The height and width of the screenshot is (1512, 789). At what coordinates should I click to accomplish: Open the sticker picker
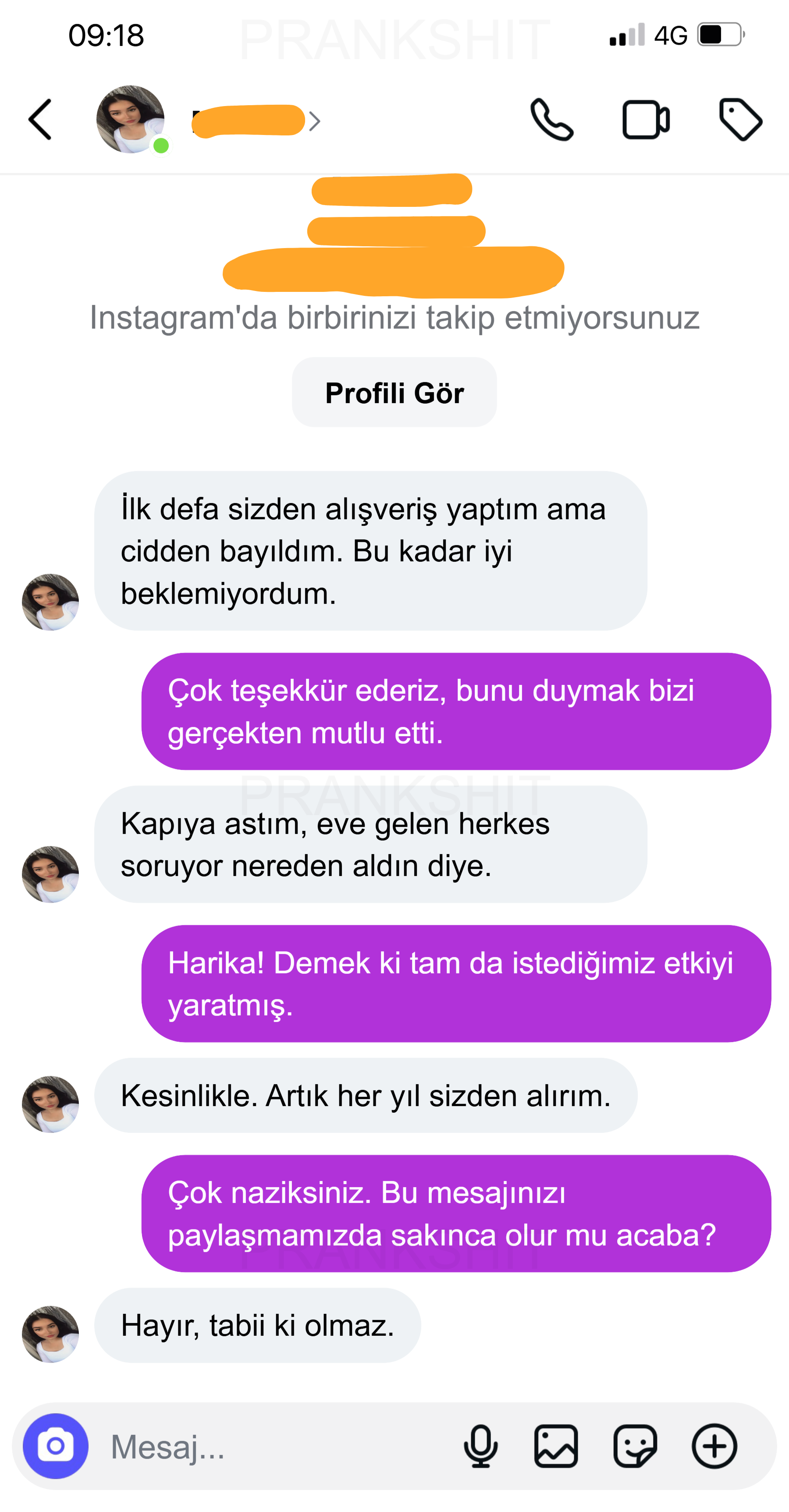click(x=635, y=1446)
